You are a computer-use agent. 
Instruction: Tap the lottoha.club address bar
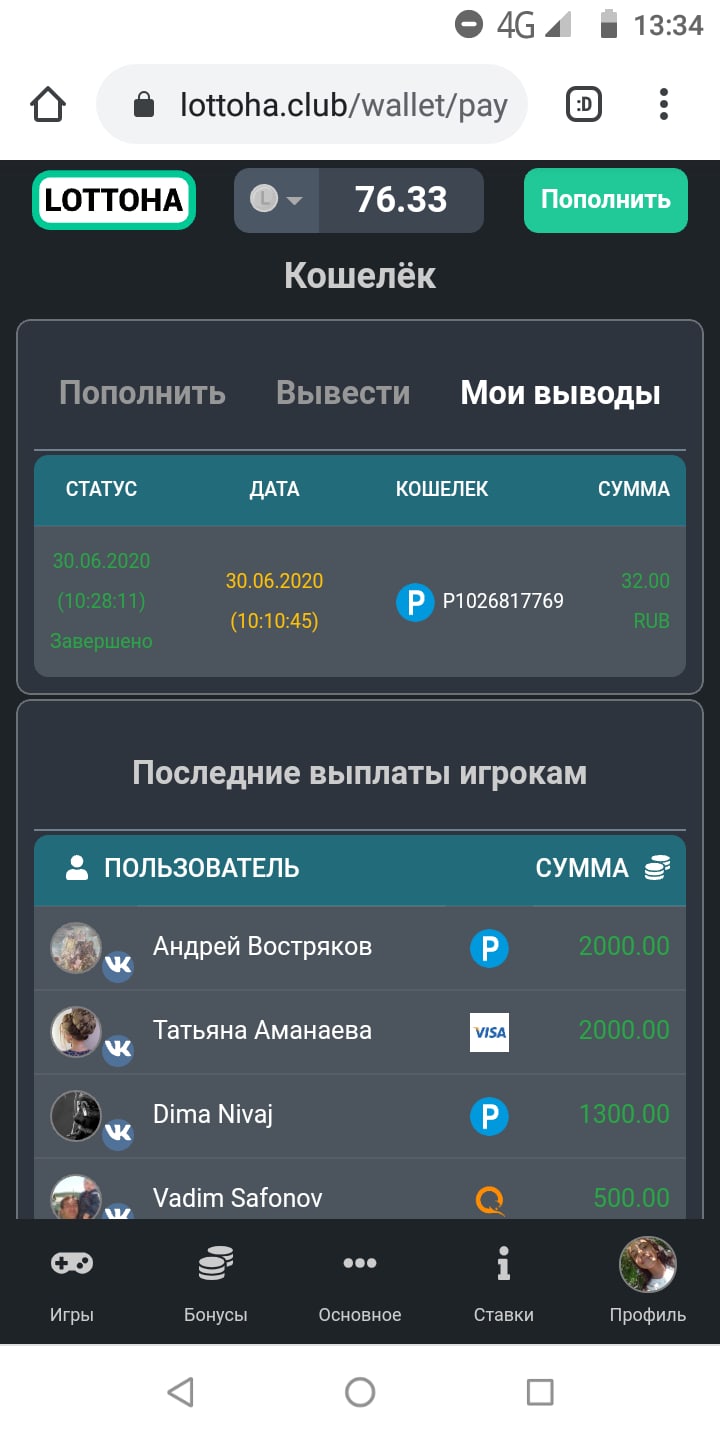coord(330,105)
